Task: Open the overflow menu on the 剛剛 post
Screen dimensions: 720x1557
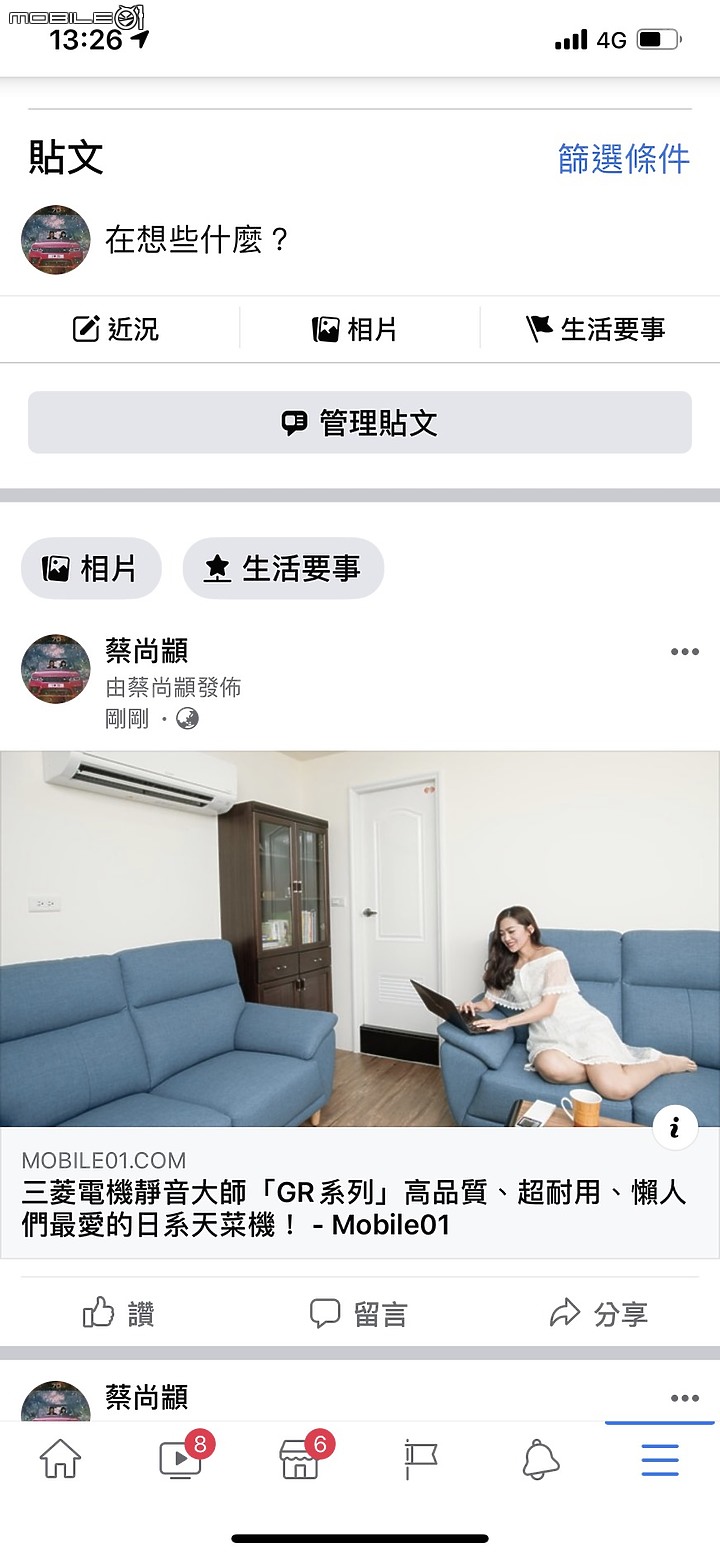Action: pos(685,652)
